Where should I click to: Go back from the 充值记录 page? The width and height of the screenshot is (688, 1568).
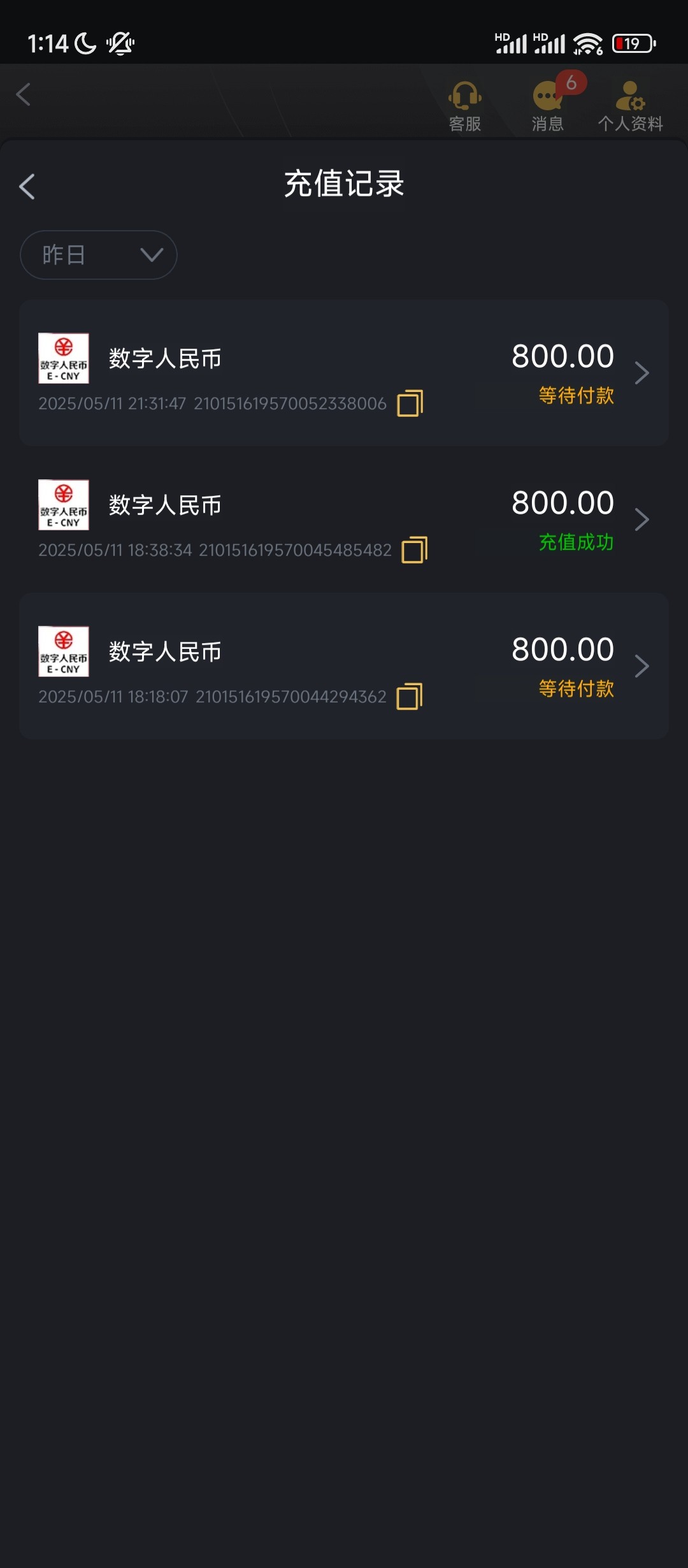click(27, 187)
